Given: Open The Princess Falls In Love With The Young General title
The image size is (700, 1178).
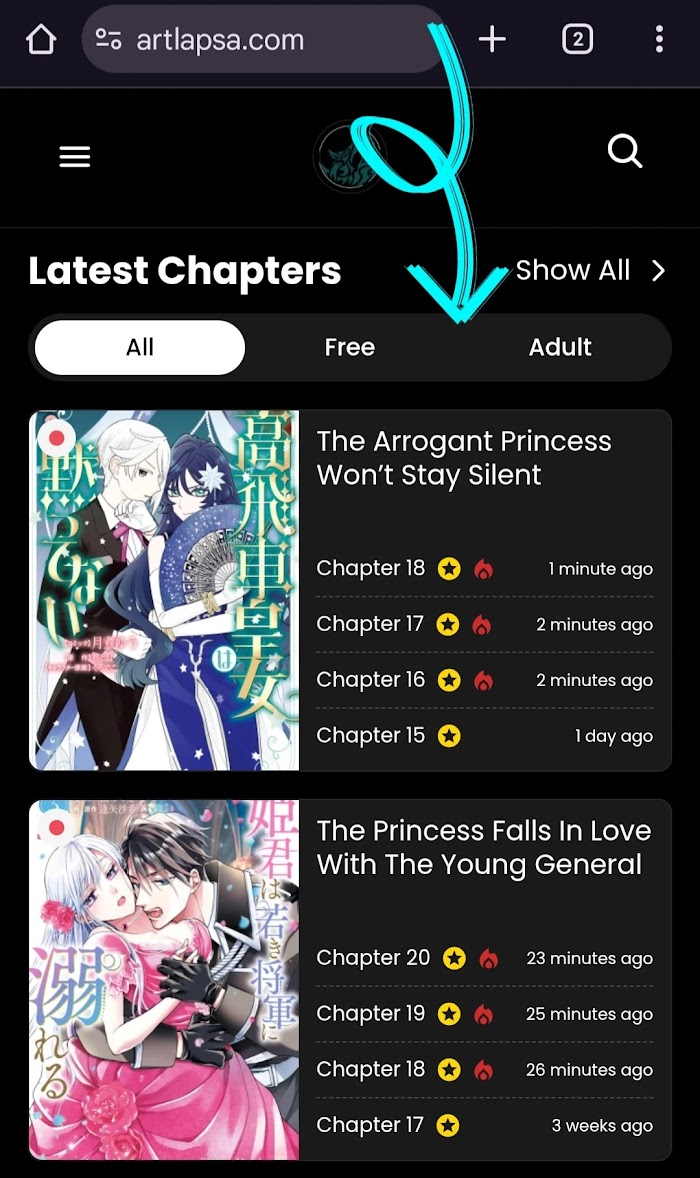Looking at the screenshot, I should pyautogui.click(x=483, y=847).
